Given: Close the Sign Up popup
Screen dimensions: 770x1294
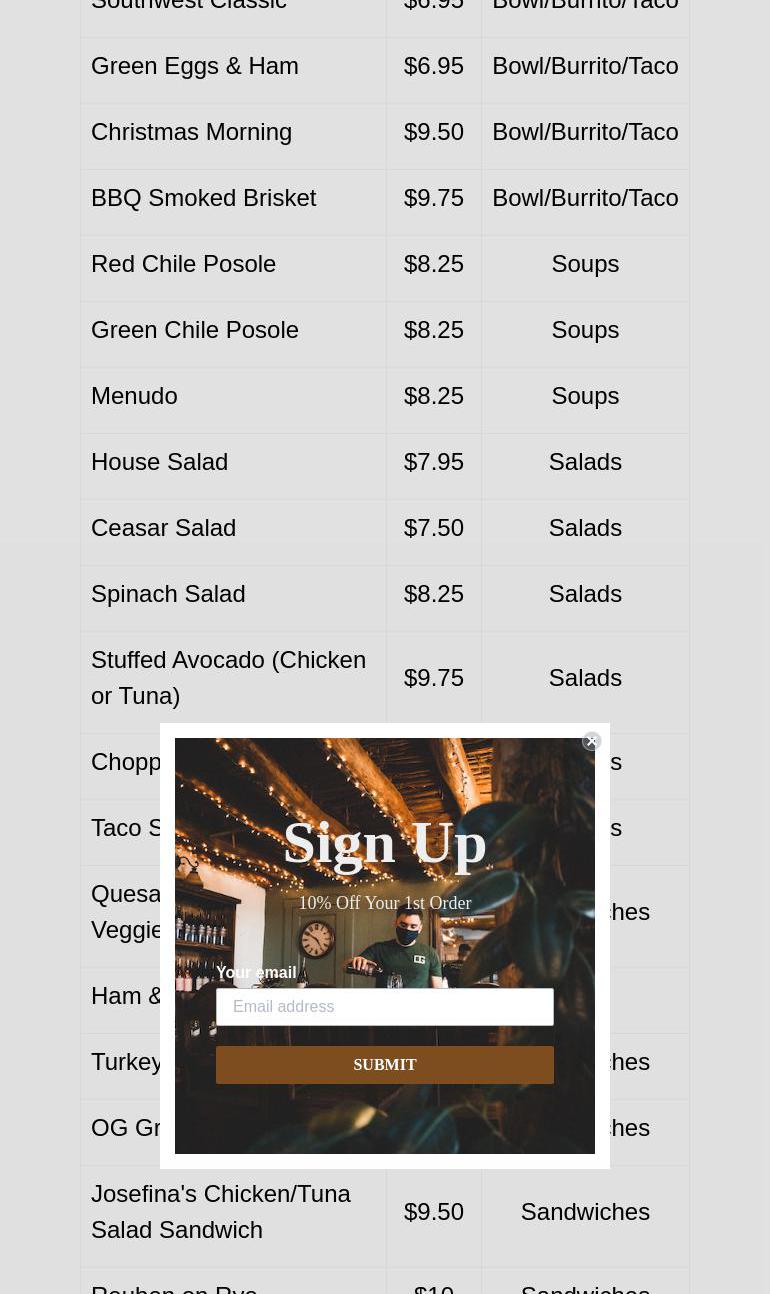Looking at the screenshot, I should point(592,741).
